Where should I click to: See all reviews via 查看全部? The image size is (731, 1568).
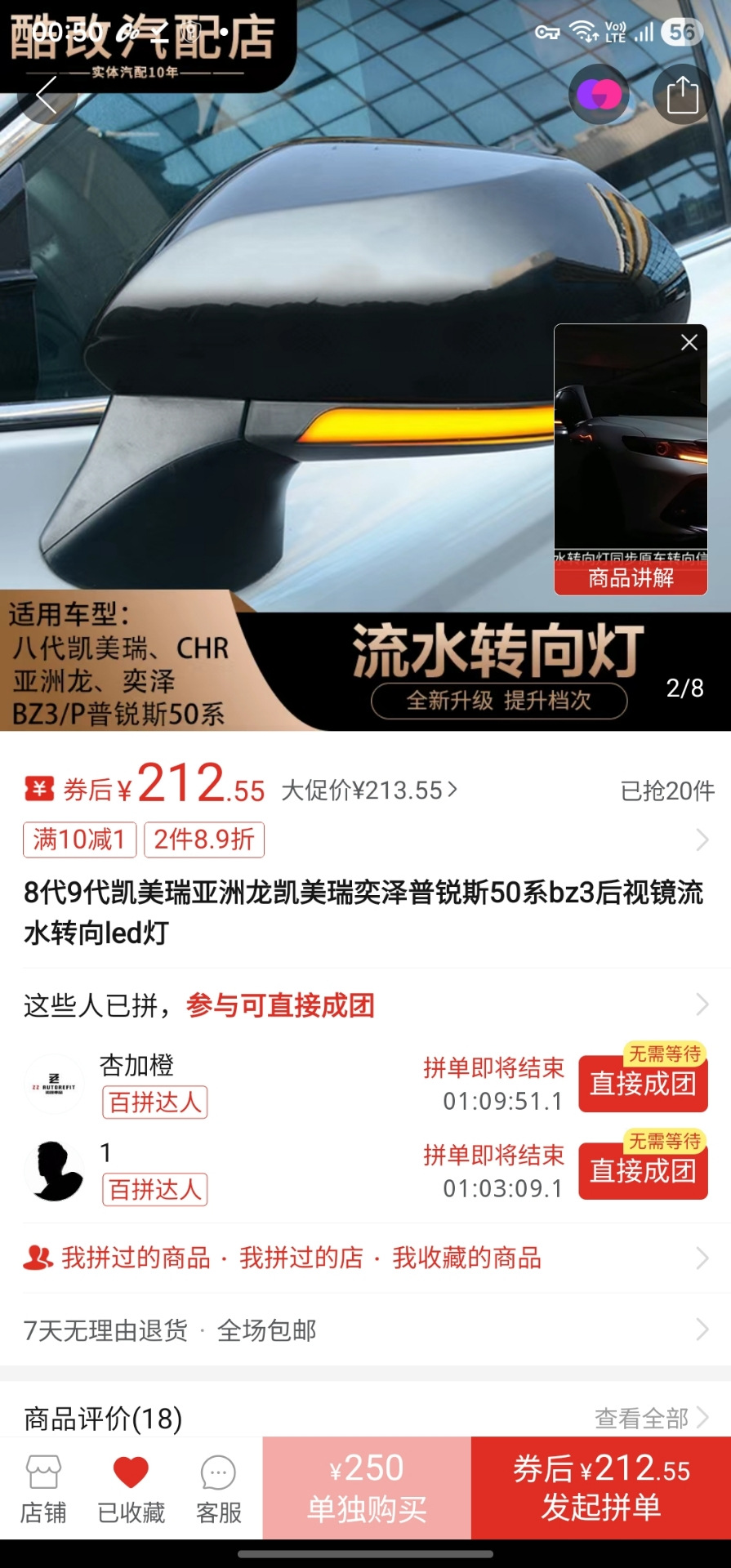pyautogui.click(x=650, y=1419)
